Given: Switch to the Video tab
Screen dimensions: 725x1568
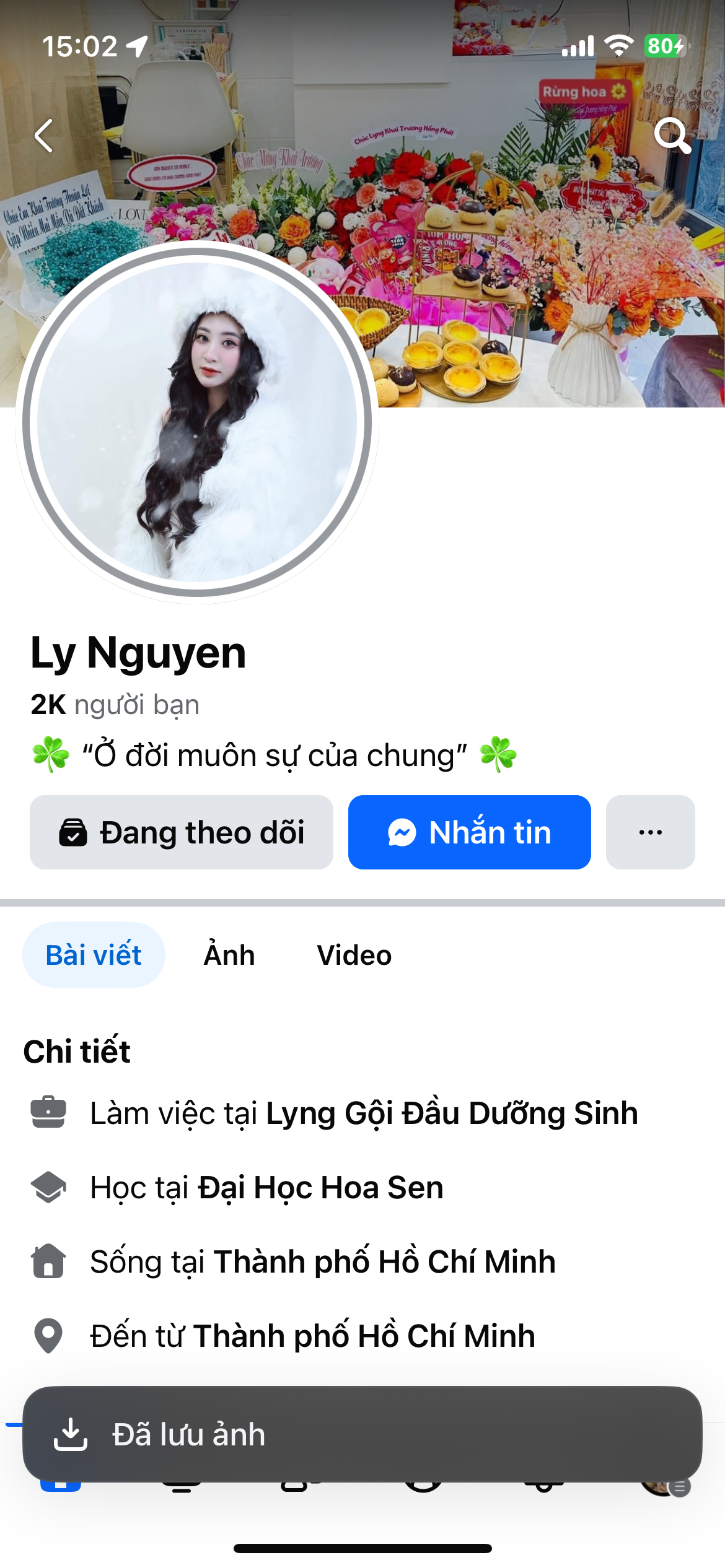Looking at the screenshot, I should [354, 955].
